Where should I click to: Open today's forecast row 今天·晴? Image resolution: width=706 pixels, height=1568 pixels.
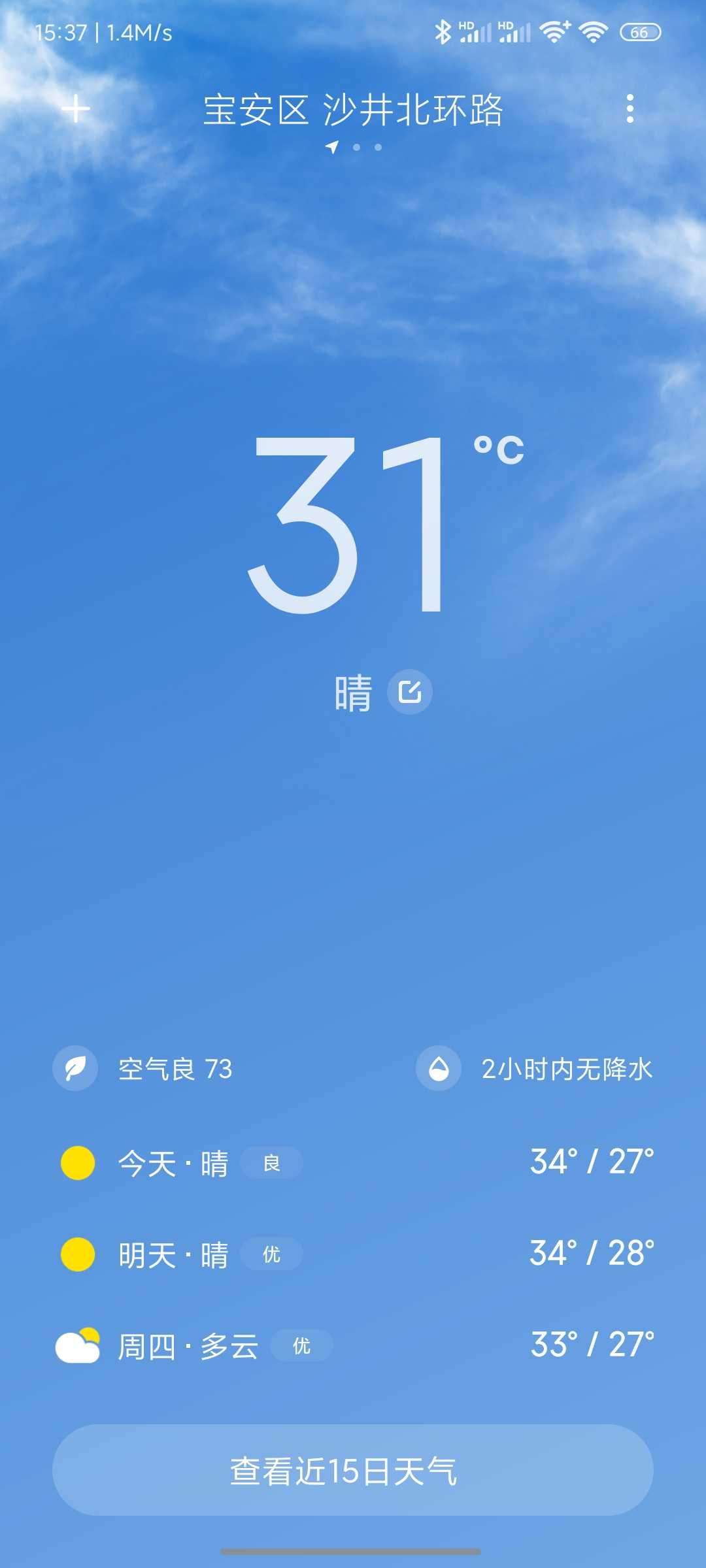[x=353, y=1163]
